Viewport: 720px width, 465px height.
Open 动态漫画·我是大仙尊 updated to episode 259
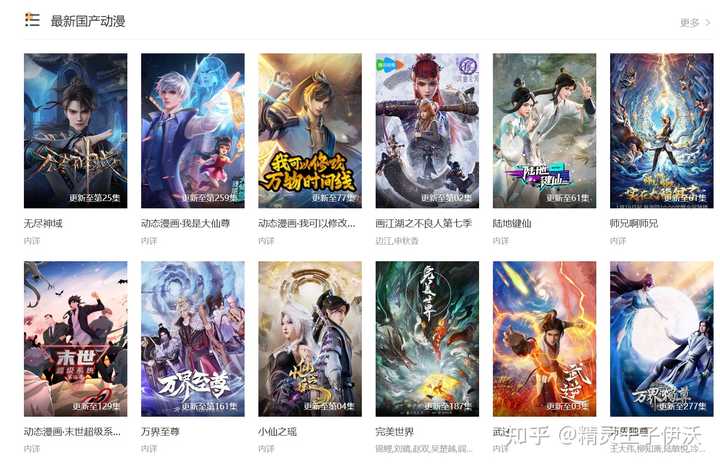pos(192,130)
